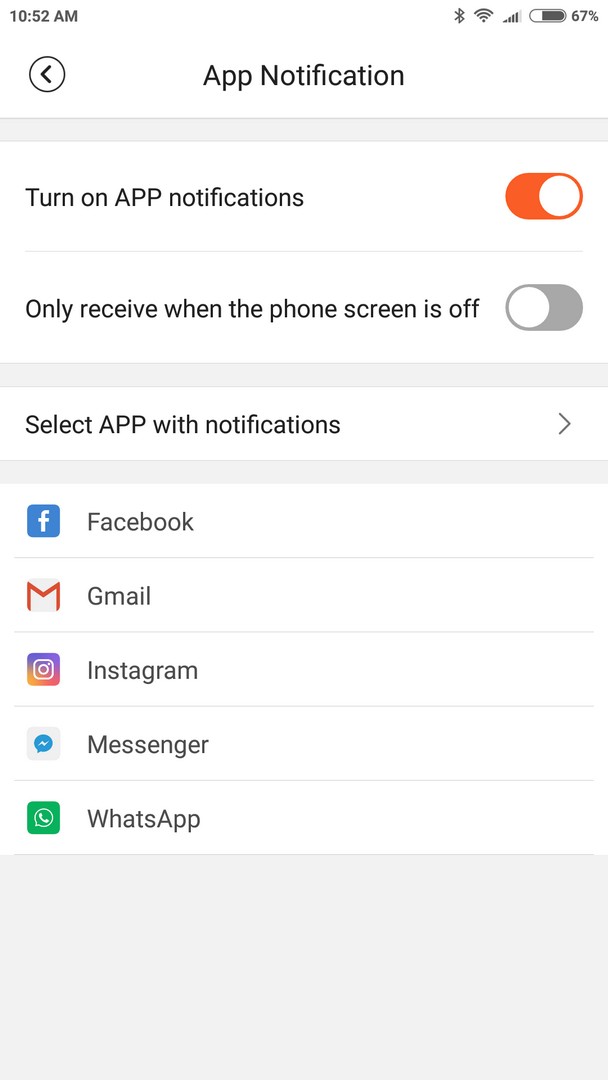The width and height of the screenshot is (608, 1080).
Task: Choose the Instagram entry
Action: click(304, 669)
